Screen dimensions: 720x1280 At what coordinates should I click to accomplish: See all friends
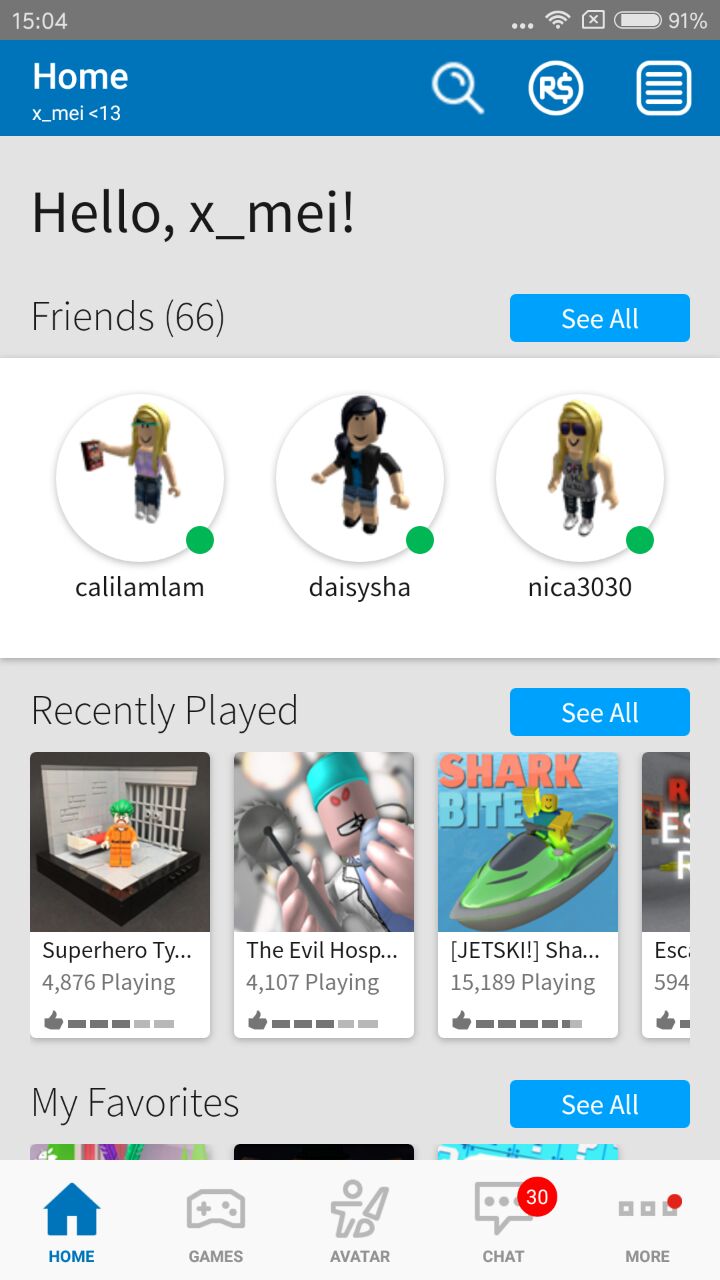point(599,318)
